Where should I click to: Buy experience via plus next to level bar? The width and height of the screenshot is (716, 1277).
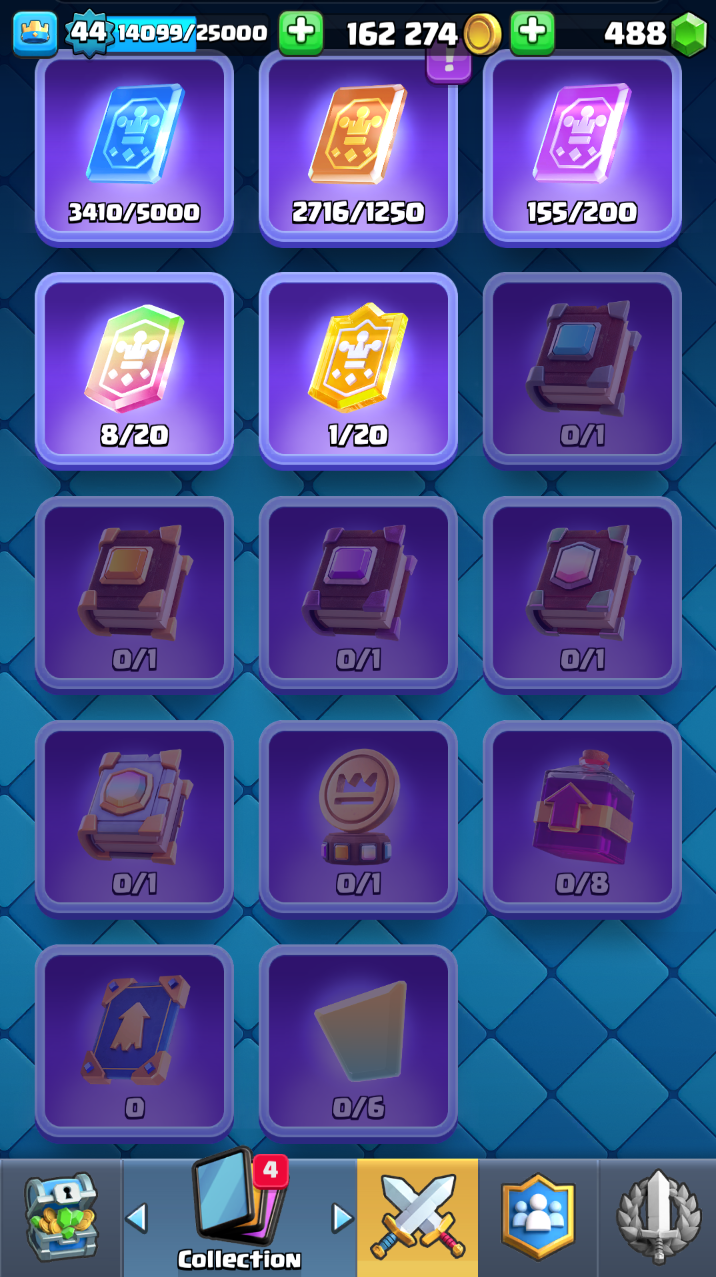300,33
